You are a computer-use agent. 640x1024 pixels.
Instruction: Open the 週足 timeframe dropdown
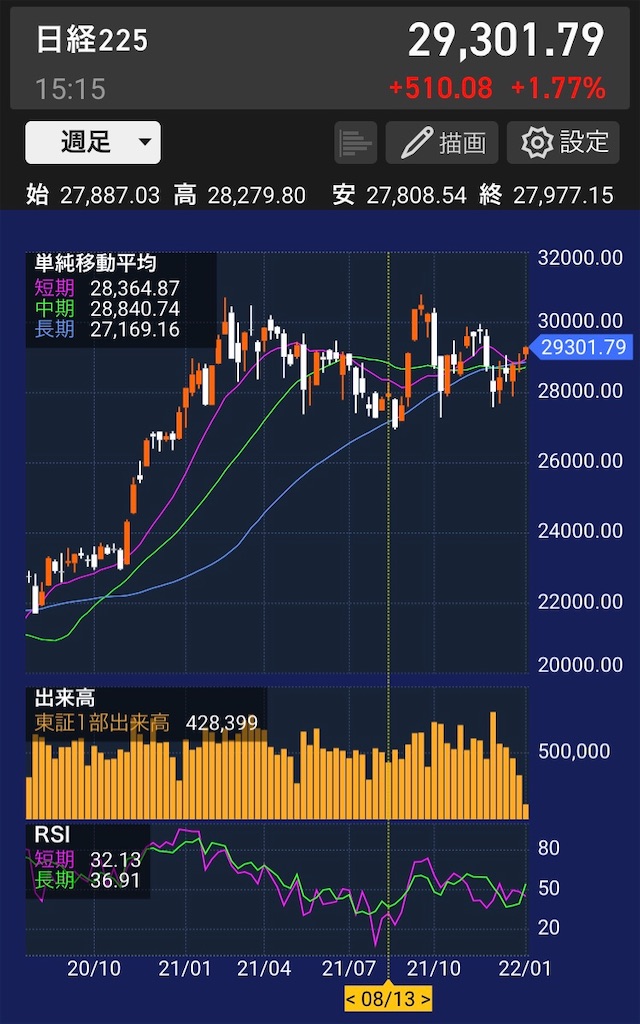tap(92, 143)
